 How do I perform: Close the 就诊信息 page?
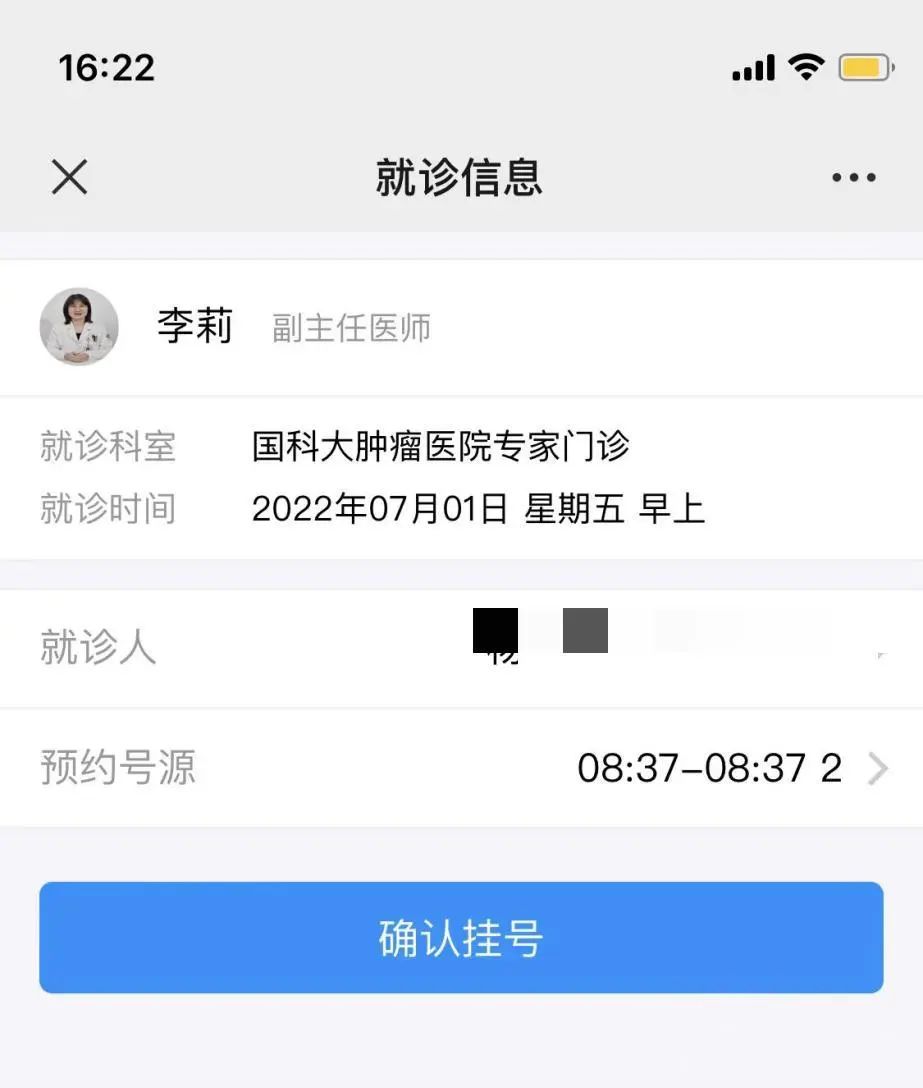(69, 178)
